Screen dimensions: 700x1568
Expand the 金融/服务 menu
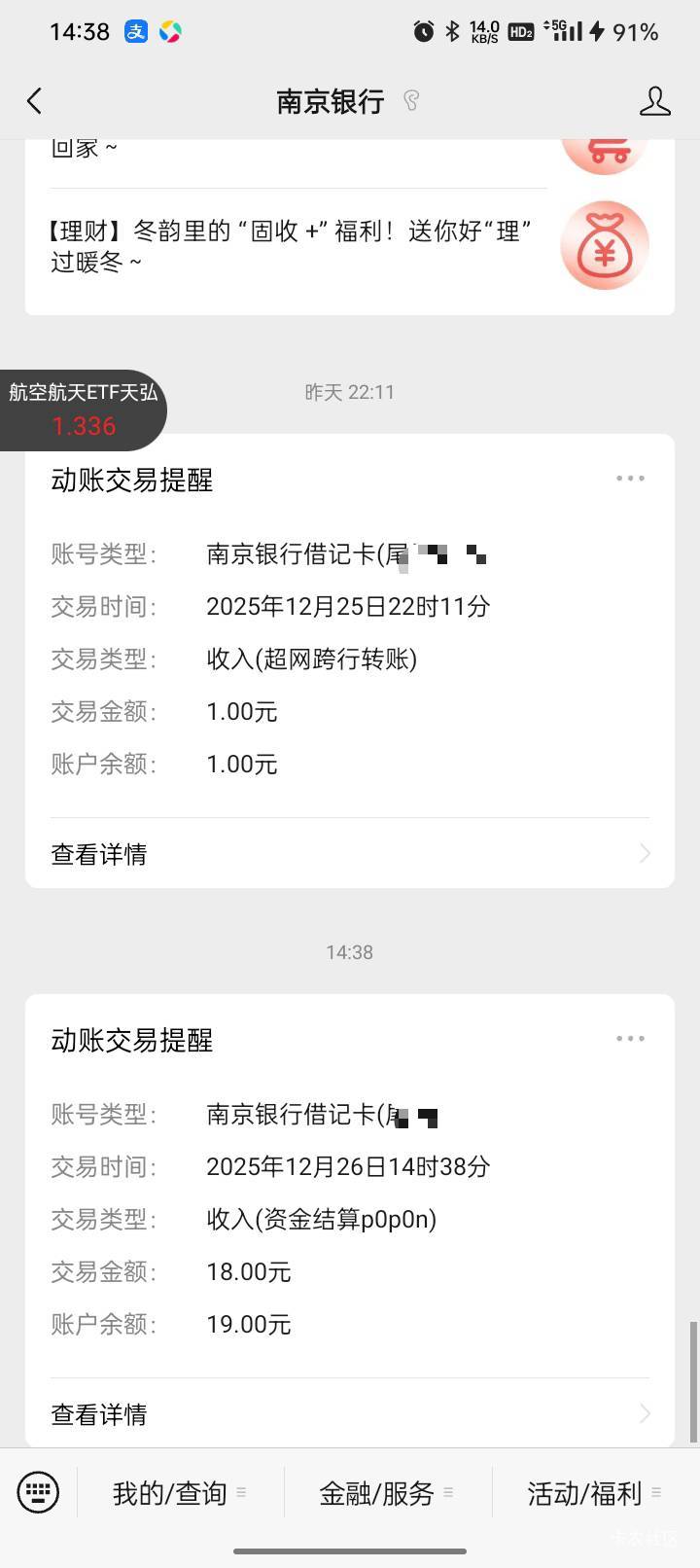point(387,1493)
